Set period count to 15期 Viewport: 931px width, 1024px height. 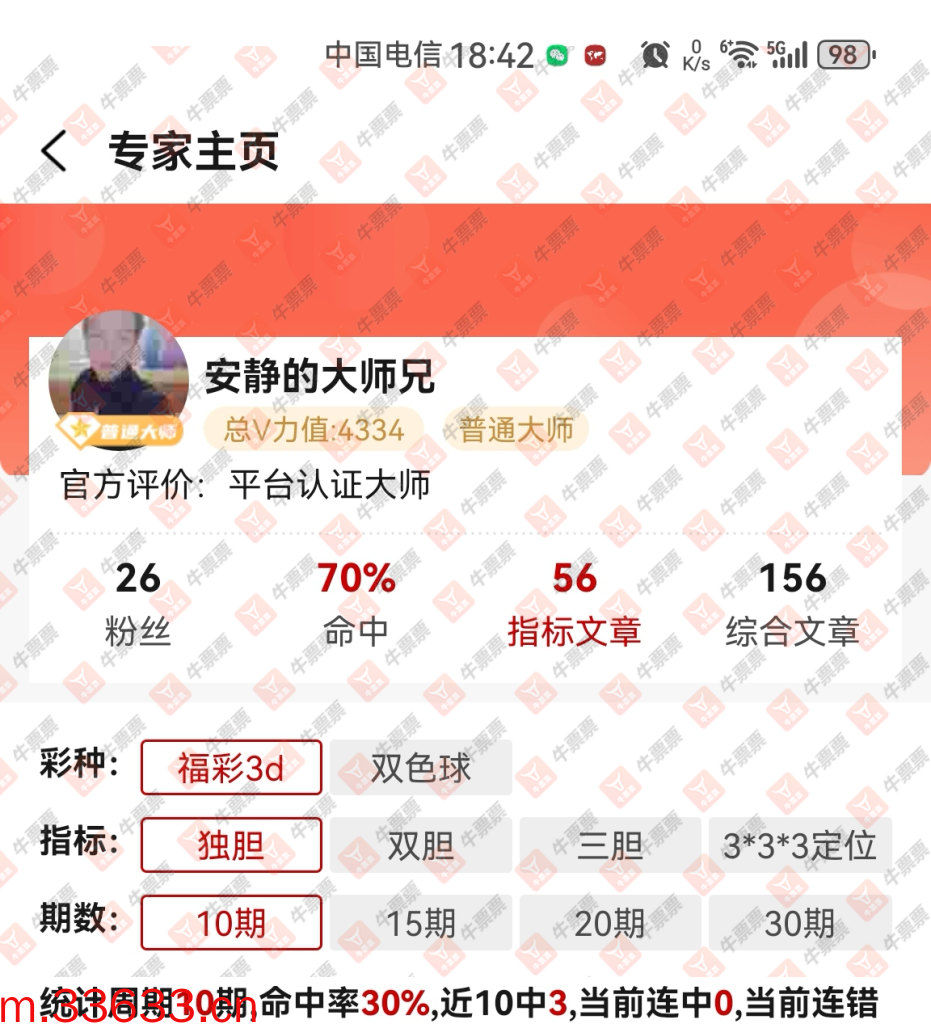click(421, 922)
